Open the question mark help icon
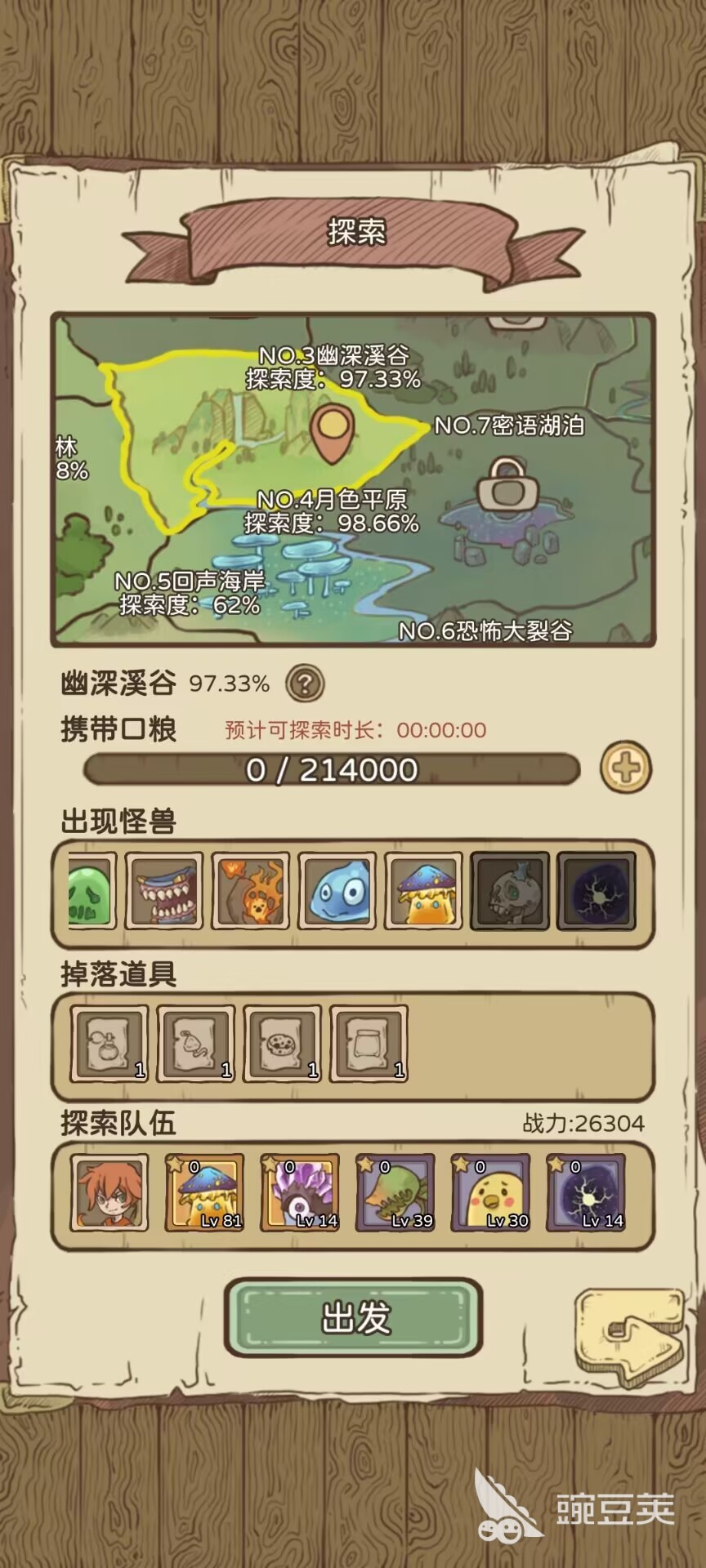Image resolution: width=706 pixels, height=1568 pixels. pyautogui.click(x=305, y=684)
